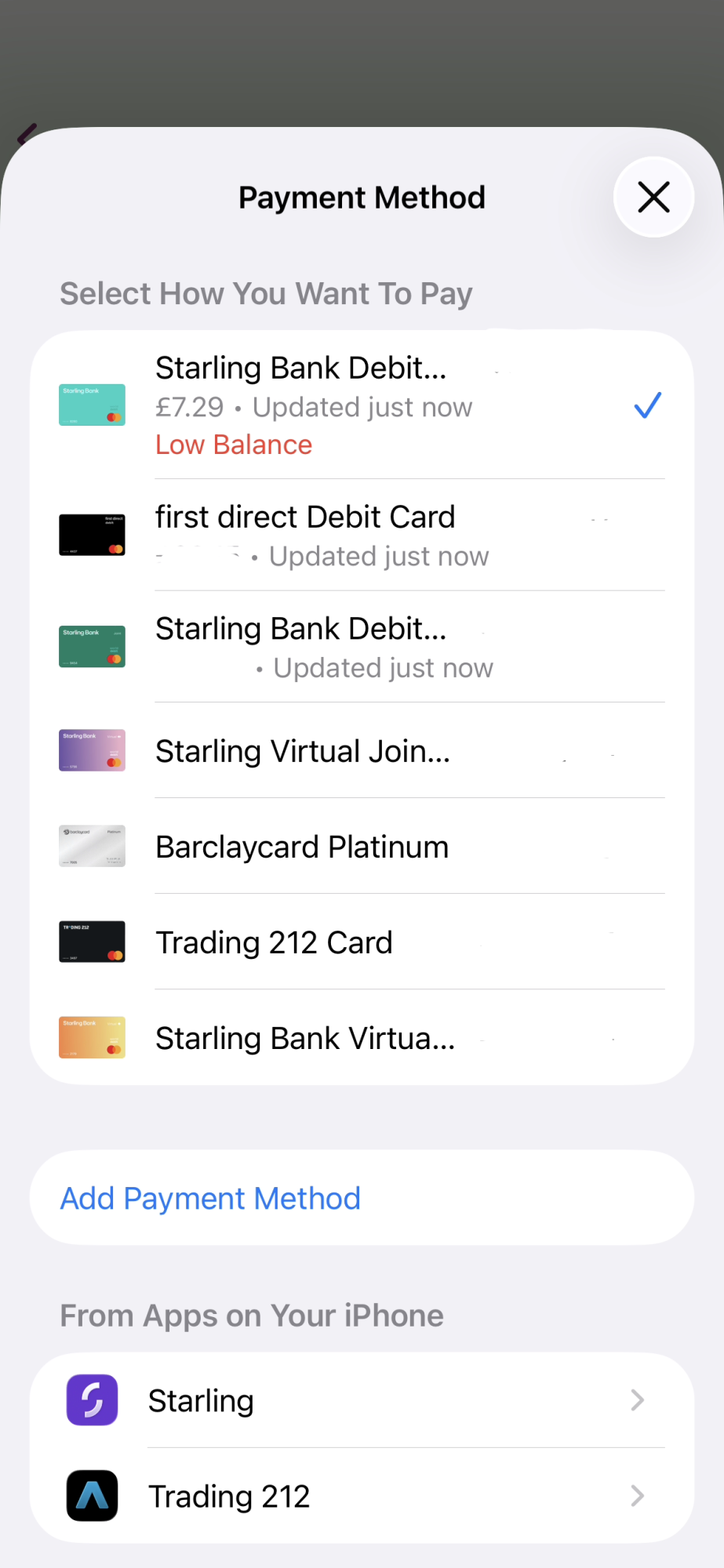The width and height of the screenshot is (724, 1568).
Task: Select the dark green Starling Bank Debit card
Action: [x=362, y=647]
